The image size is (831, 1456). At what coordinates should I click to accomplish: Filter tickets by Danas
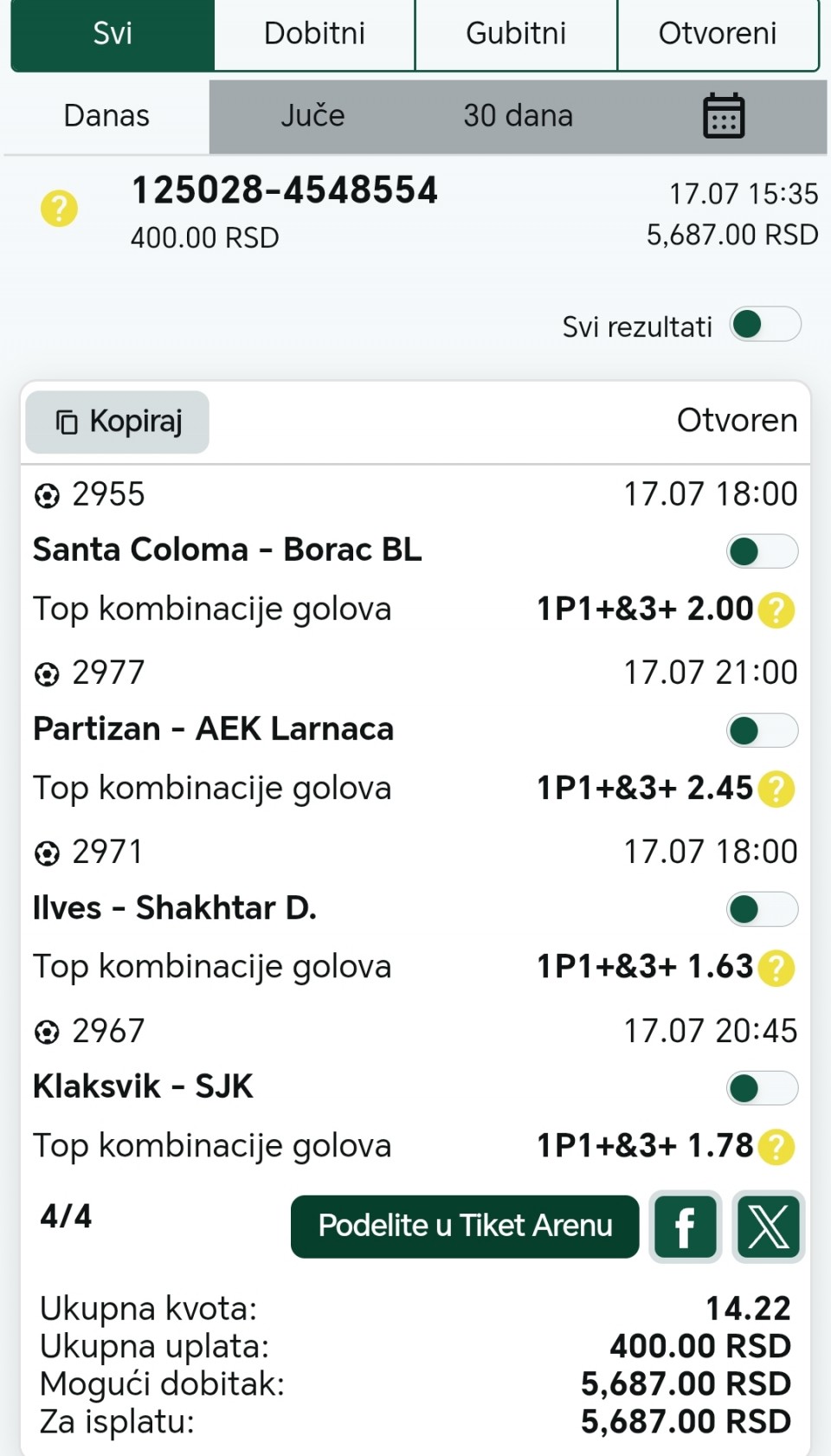pyautogui.click(x=106, y=116)
